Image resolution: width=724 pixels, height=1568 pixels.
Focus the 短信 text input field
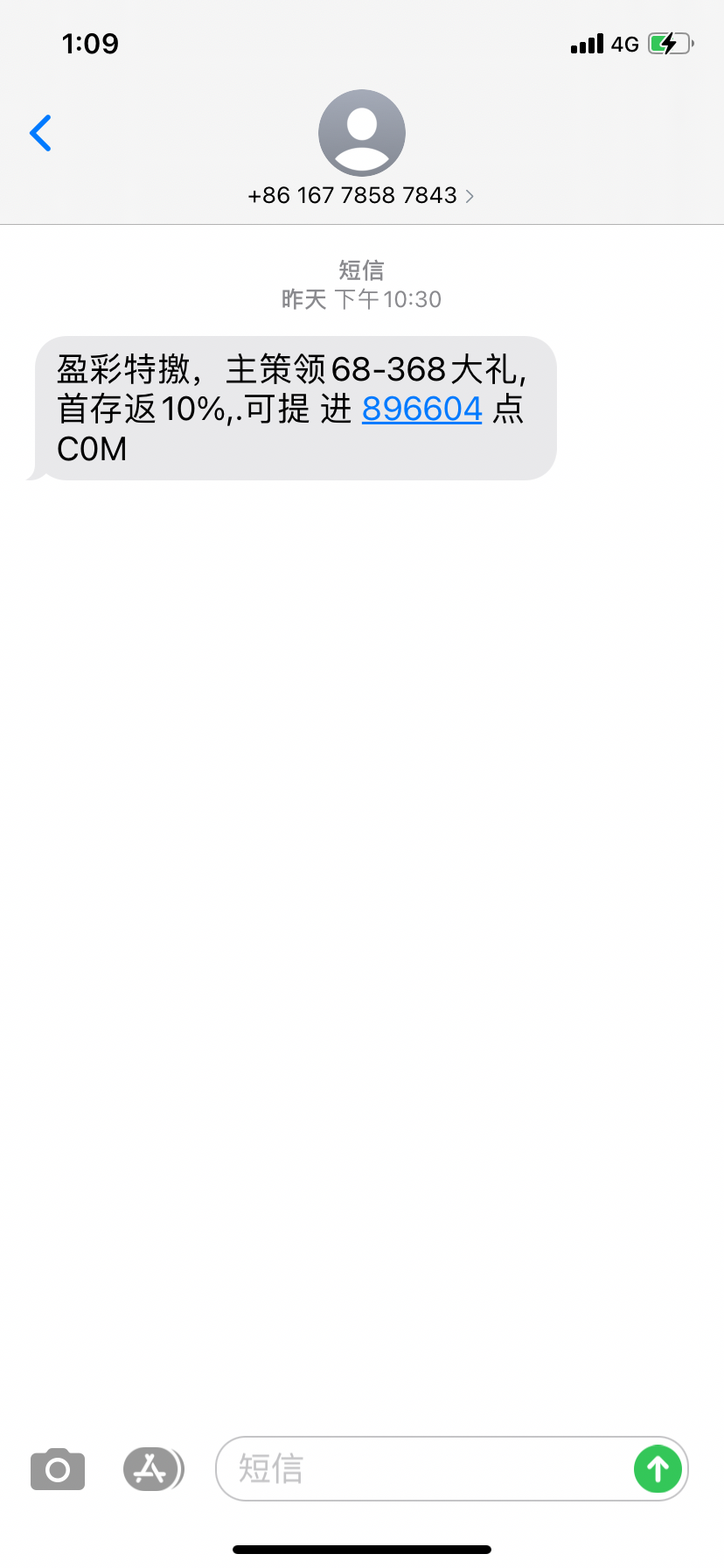click(424, 1469)
